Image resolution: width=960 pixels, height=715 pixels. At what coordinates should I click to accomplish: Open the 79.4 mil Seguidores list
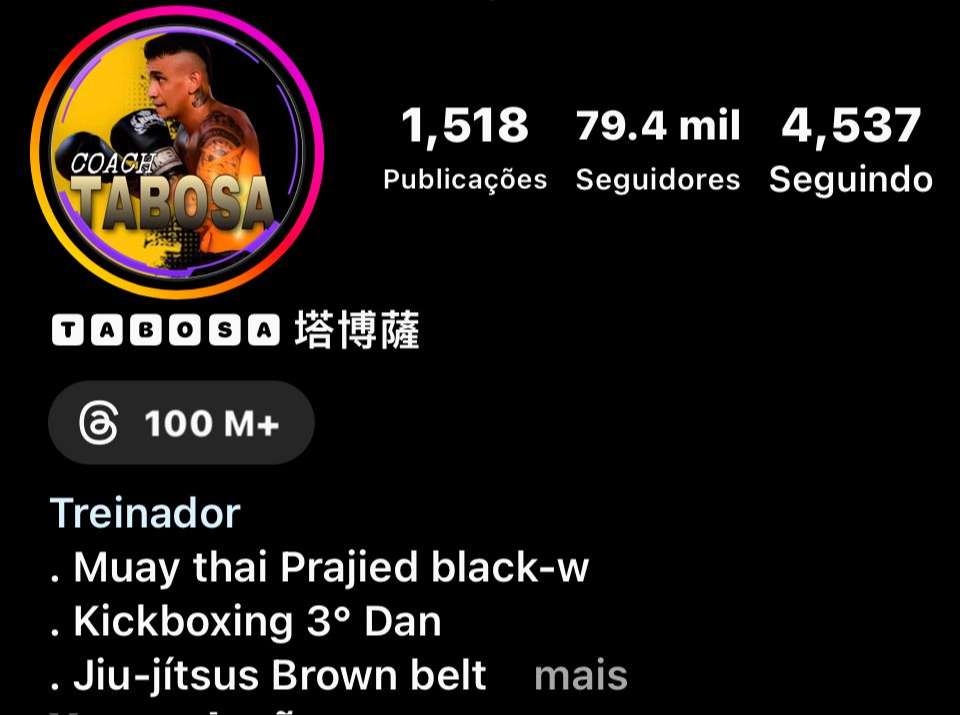[658, 150]
